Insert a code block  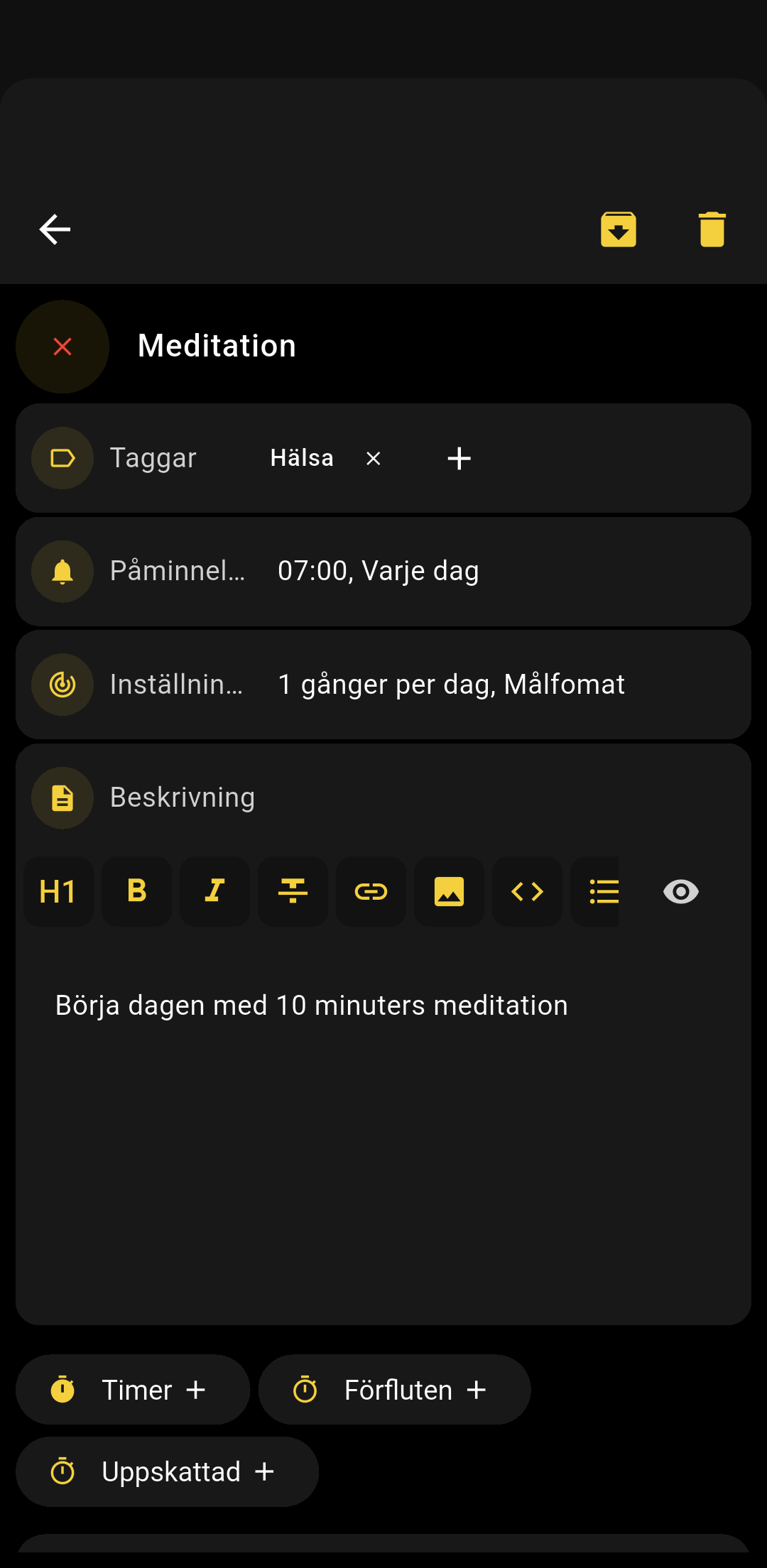click(x=527, y=891)
